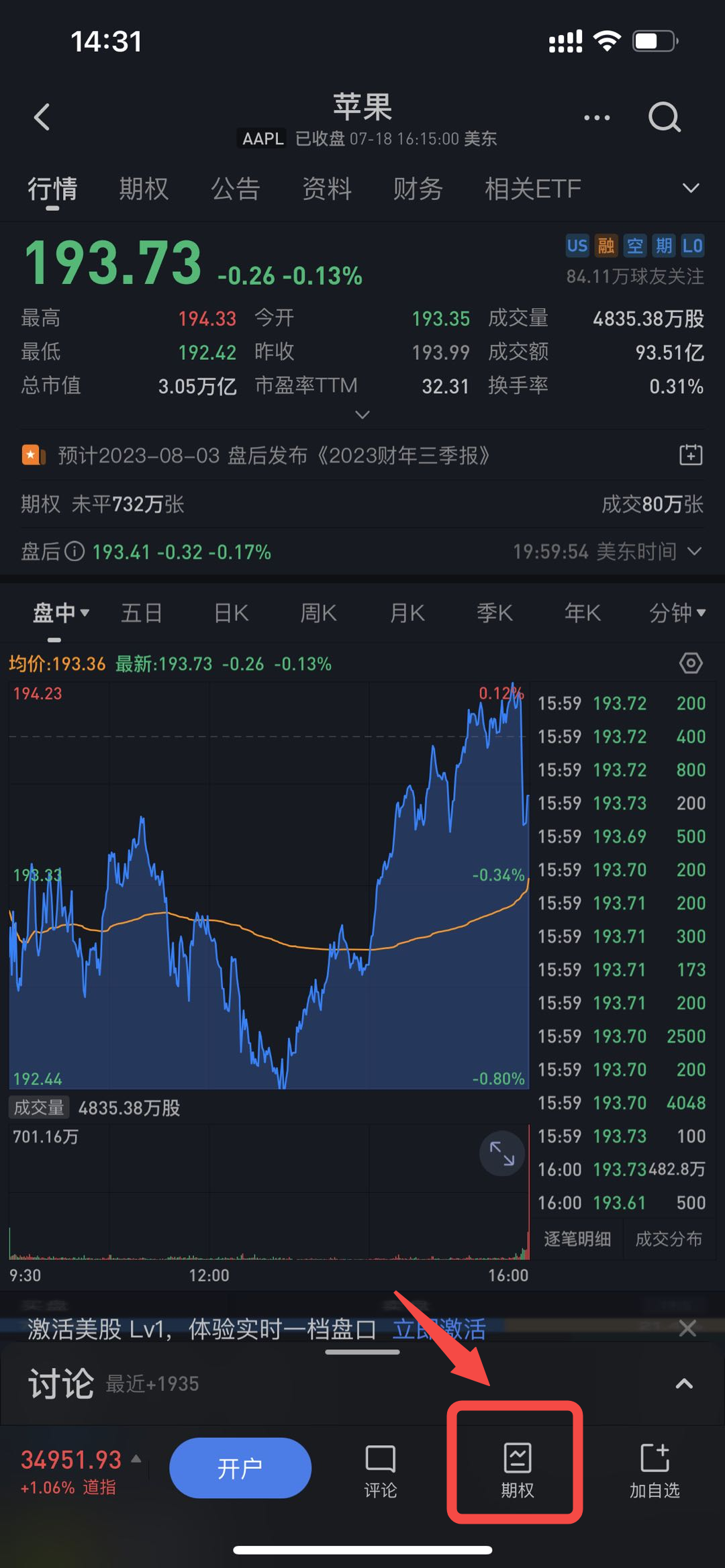The image size is (725, 1568).
Task: Select the 逐笔明细 tab
Action: (x=577, y=1238)
